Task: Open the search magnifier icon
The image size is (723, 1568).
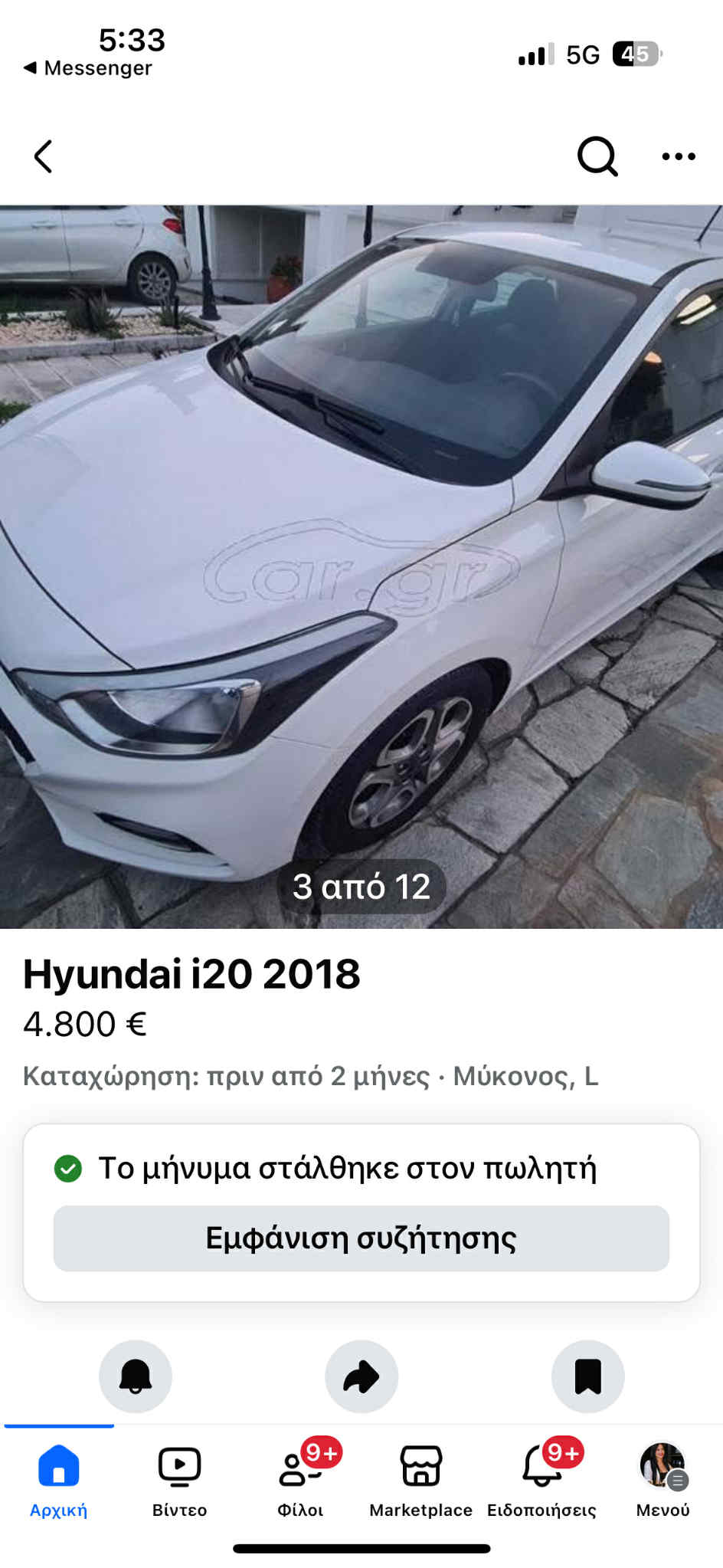Action: click(x=597, y=156)
